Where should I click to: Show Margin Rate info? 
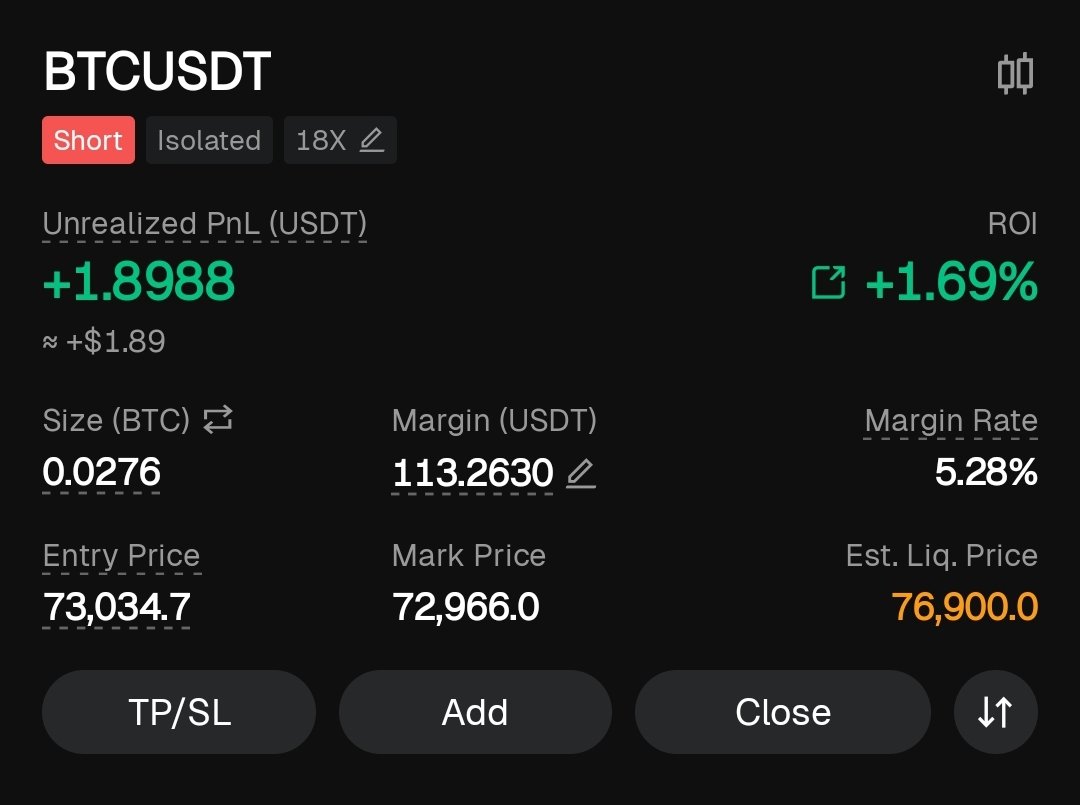pos(950,421)
